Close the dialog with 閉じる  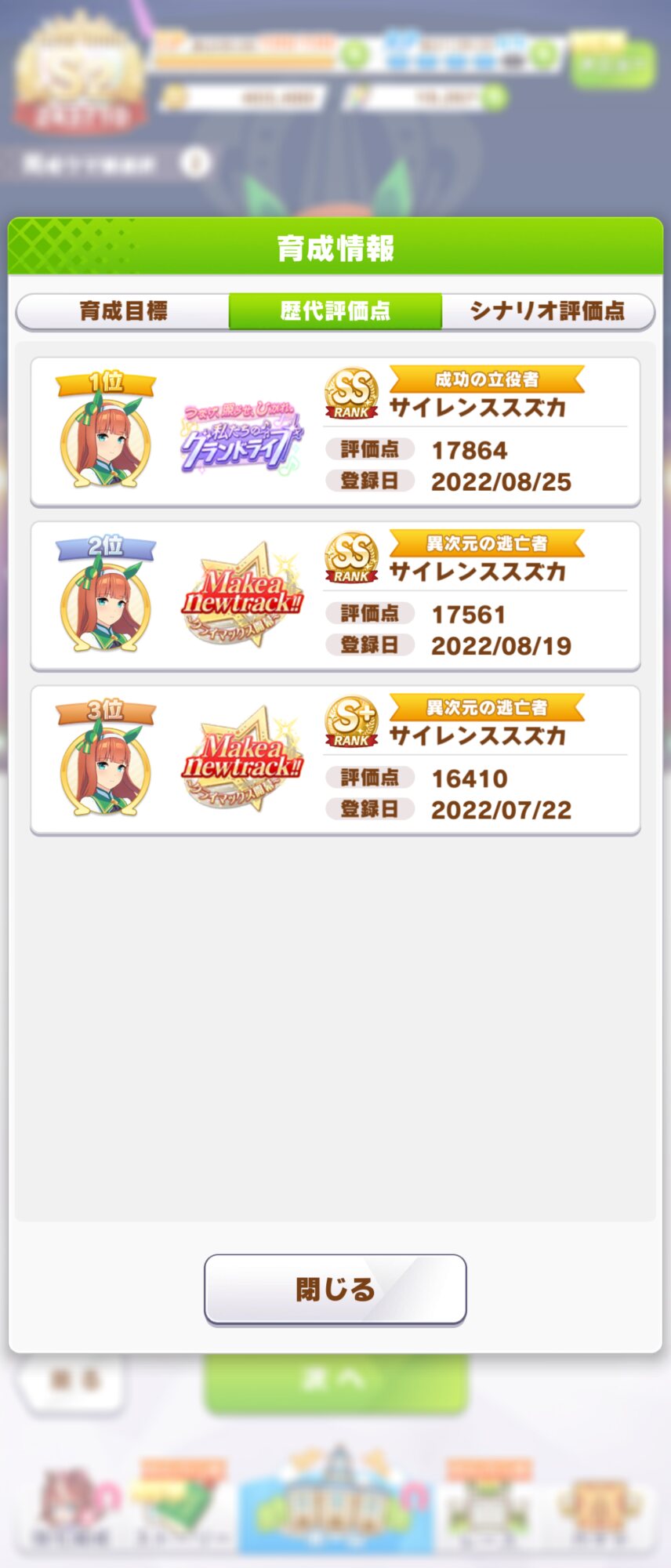pos(335,1290)
